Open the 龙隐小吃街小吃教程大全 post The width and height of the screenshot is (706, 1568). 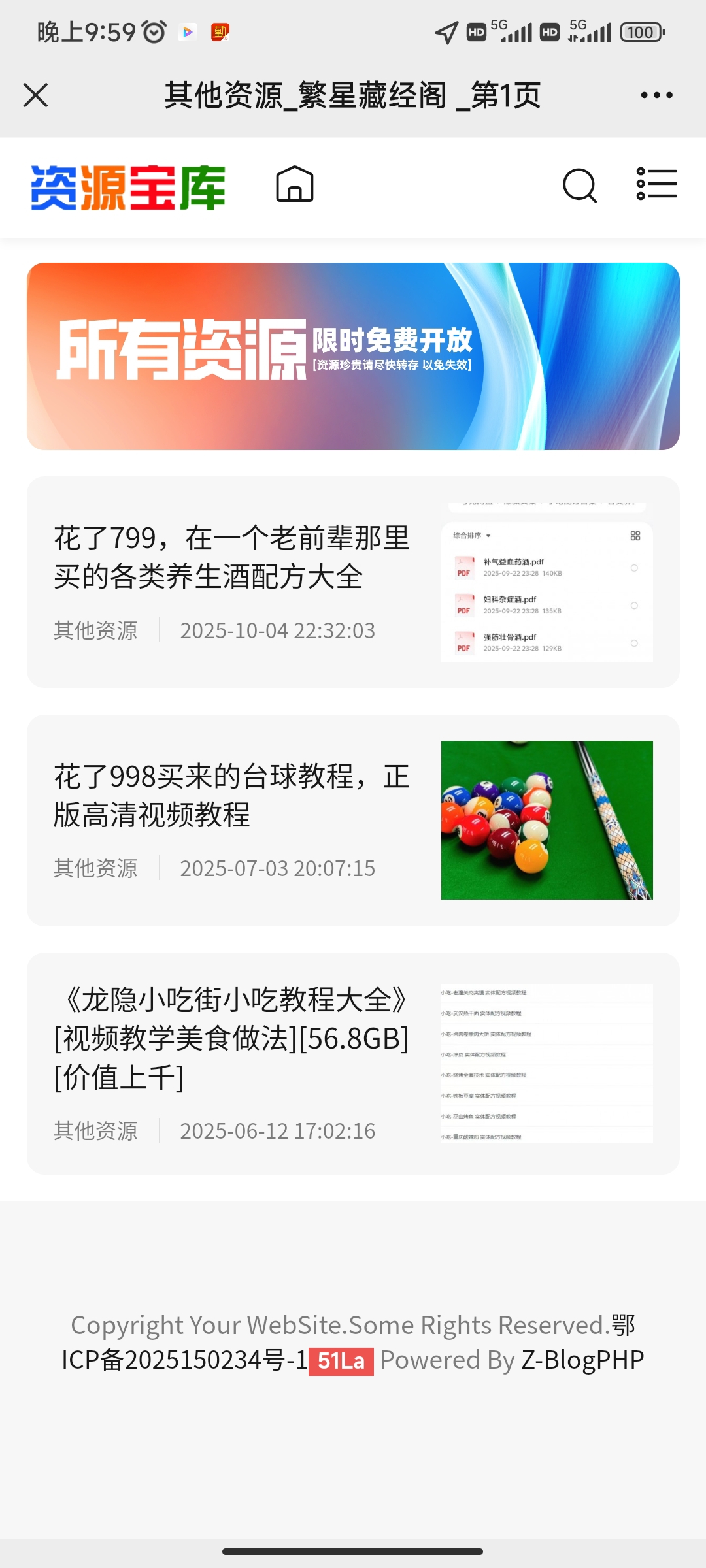tap(231, 1037)
